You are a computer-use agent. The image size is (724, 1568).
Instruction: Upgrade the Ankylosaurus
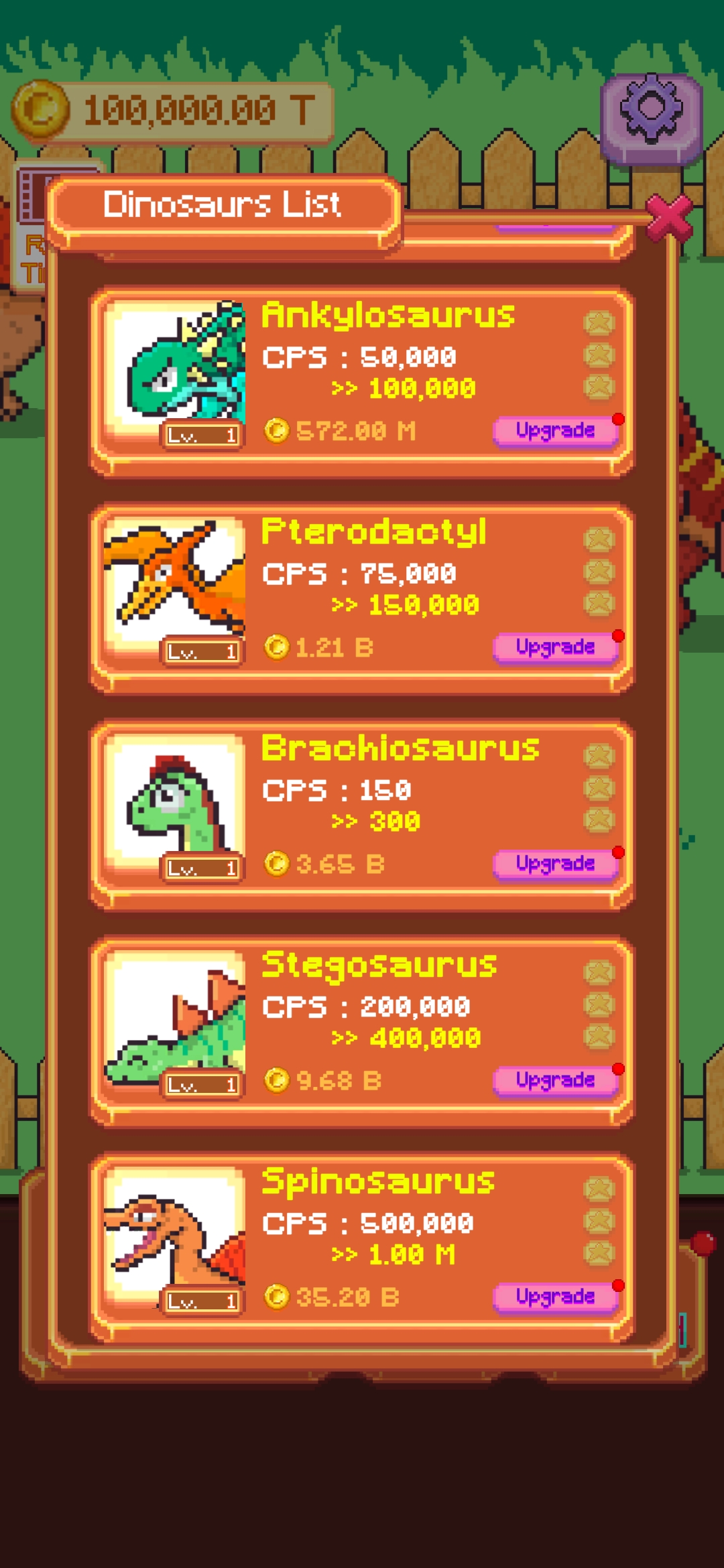tap(555, 430)
